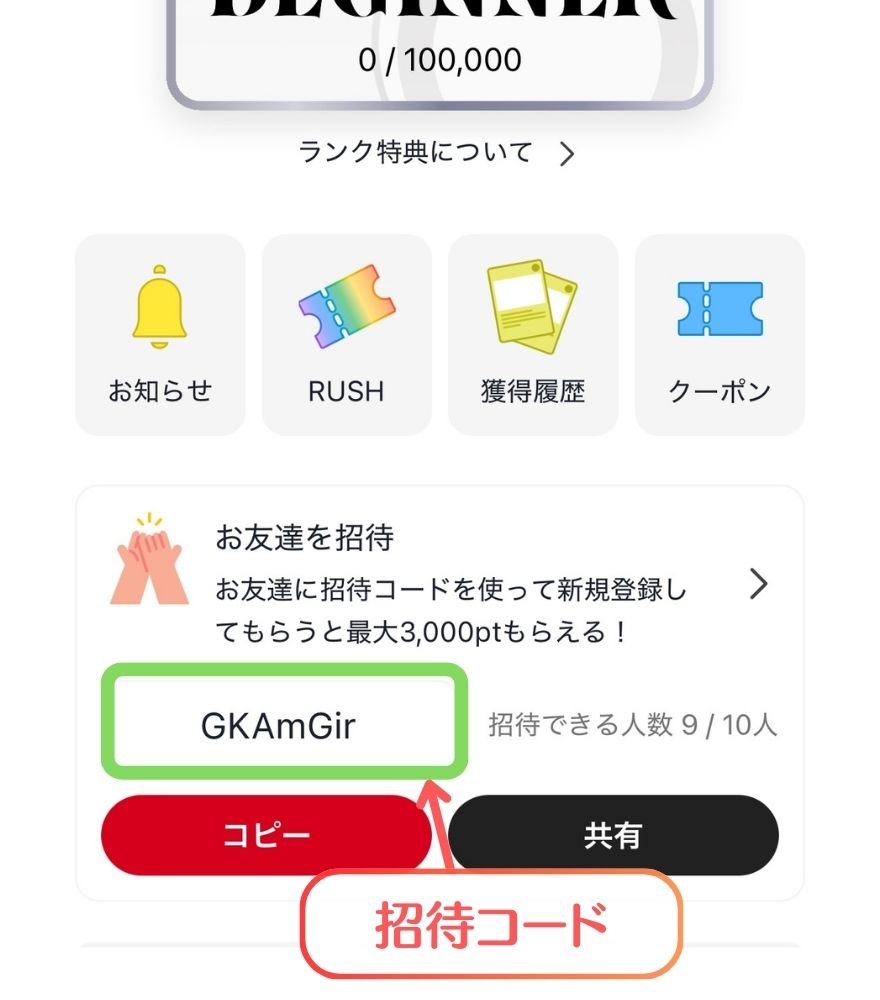This screenshot has width=880, height=1000.
Task: Tap the clapping hands invitation icon
Action: point(148,565)
